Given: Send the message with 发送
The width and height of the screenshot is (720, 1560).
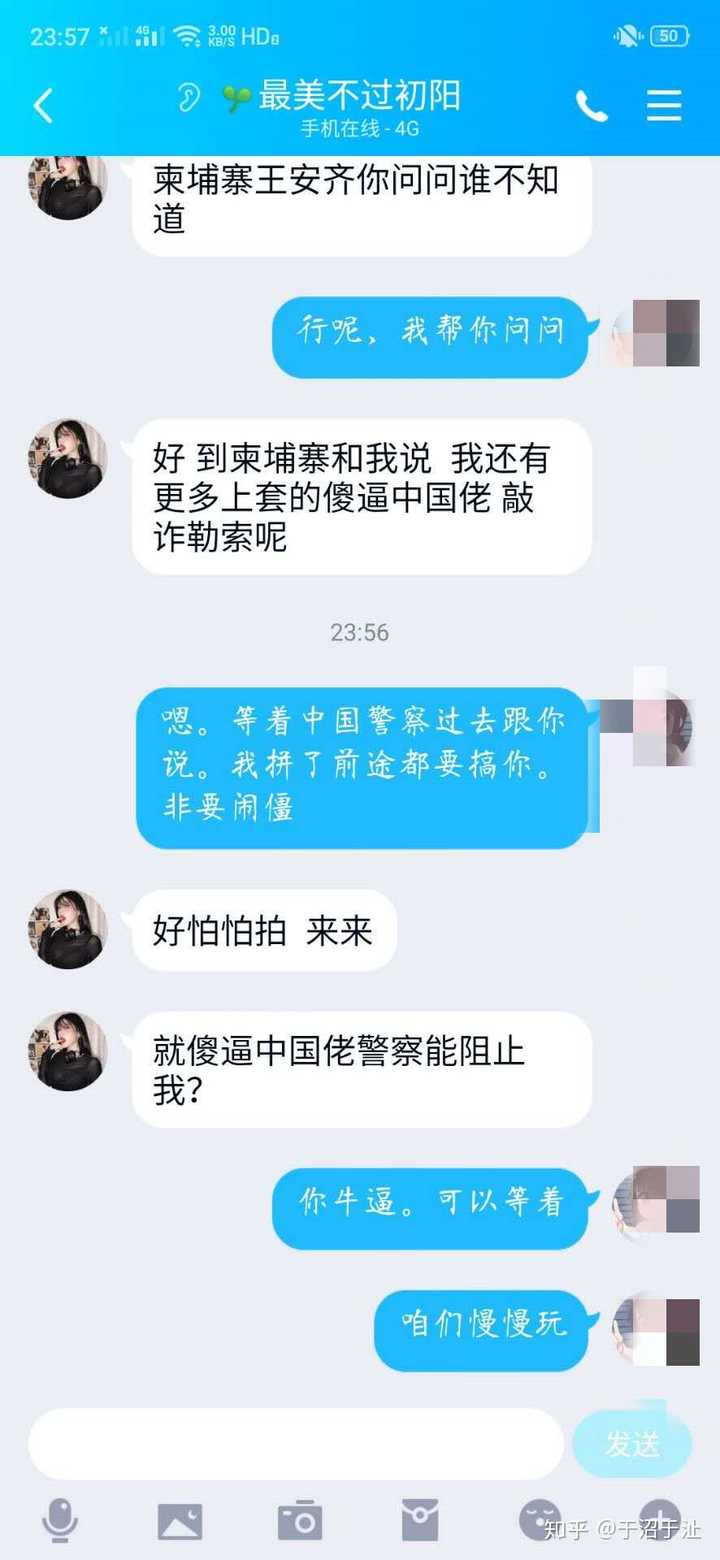Looking at the screenshot, I should [632, 1444].
